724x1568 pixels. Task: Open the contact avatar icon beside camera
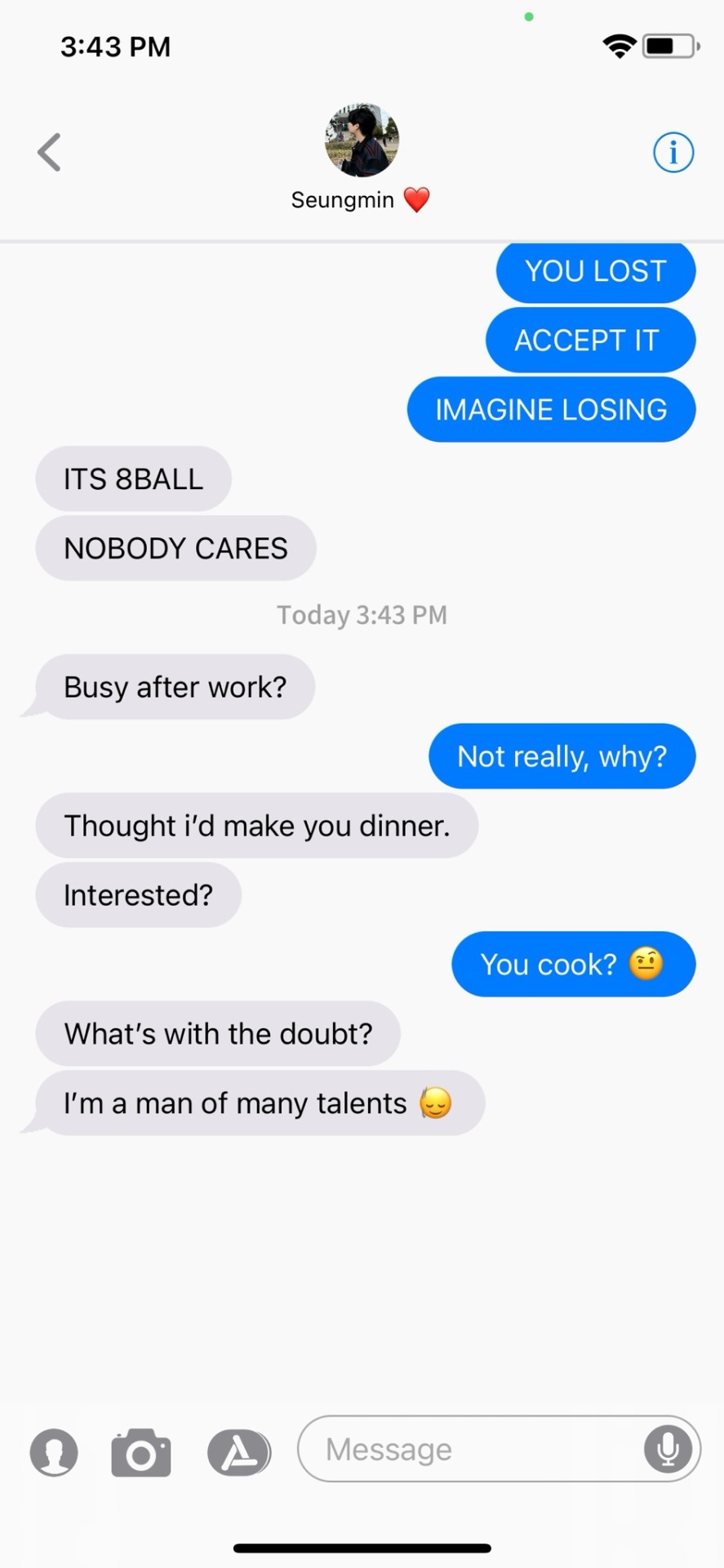click(54, 1453)
